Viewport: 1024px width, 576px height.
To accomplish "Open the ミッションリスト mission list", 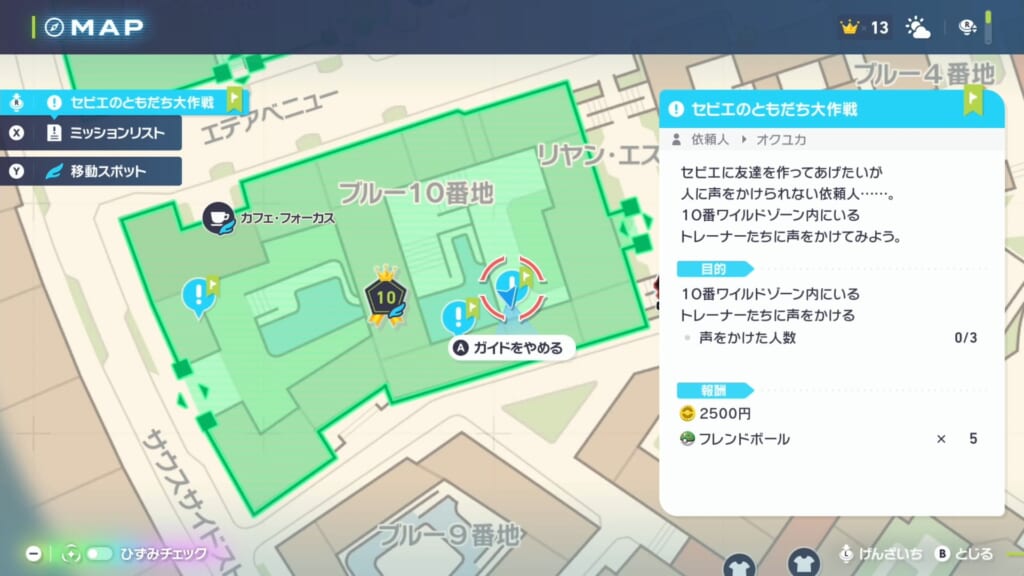I will point(96,132).
